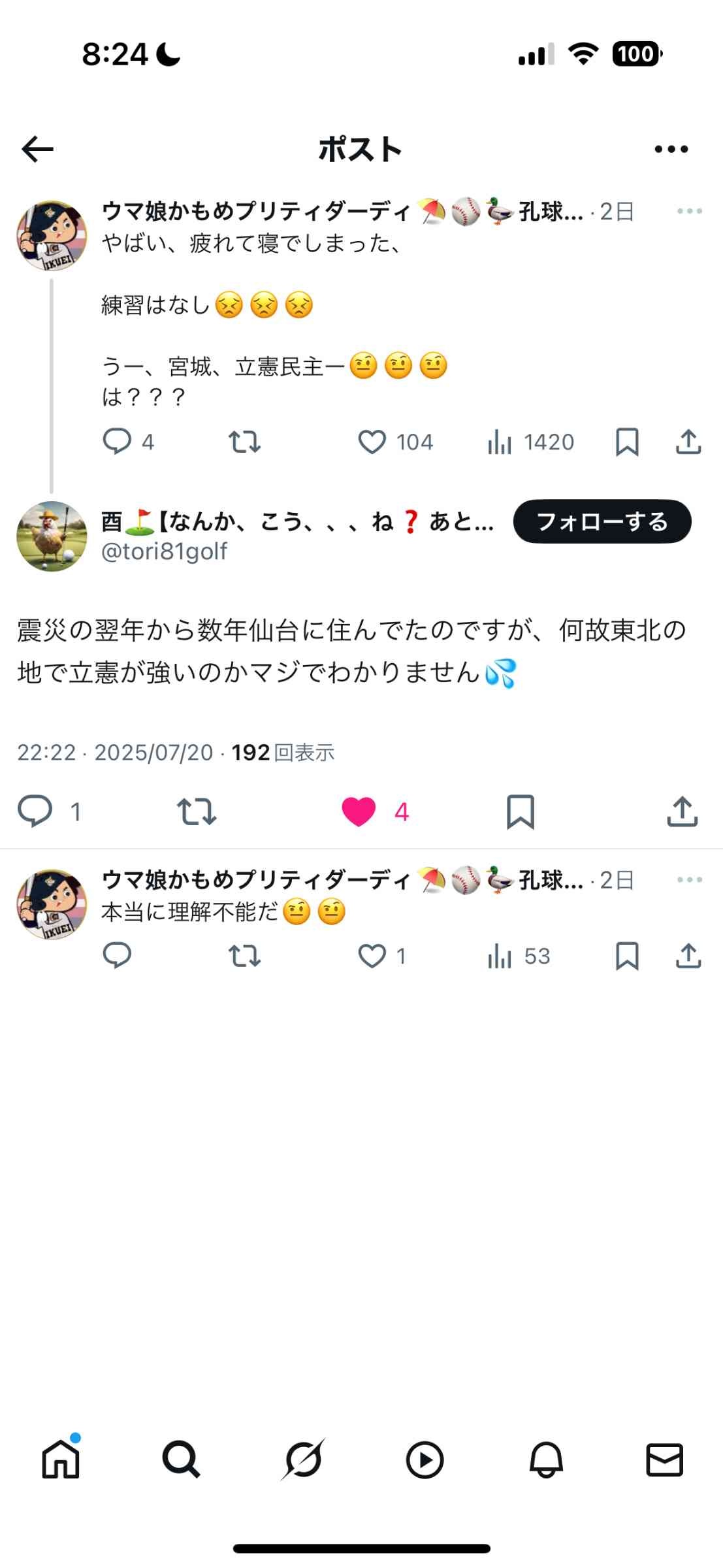
Task: Bookmark the main post by @tori81golf
Action: [520, 811]
